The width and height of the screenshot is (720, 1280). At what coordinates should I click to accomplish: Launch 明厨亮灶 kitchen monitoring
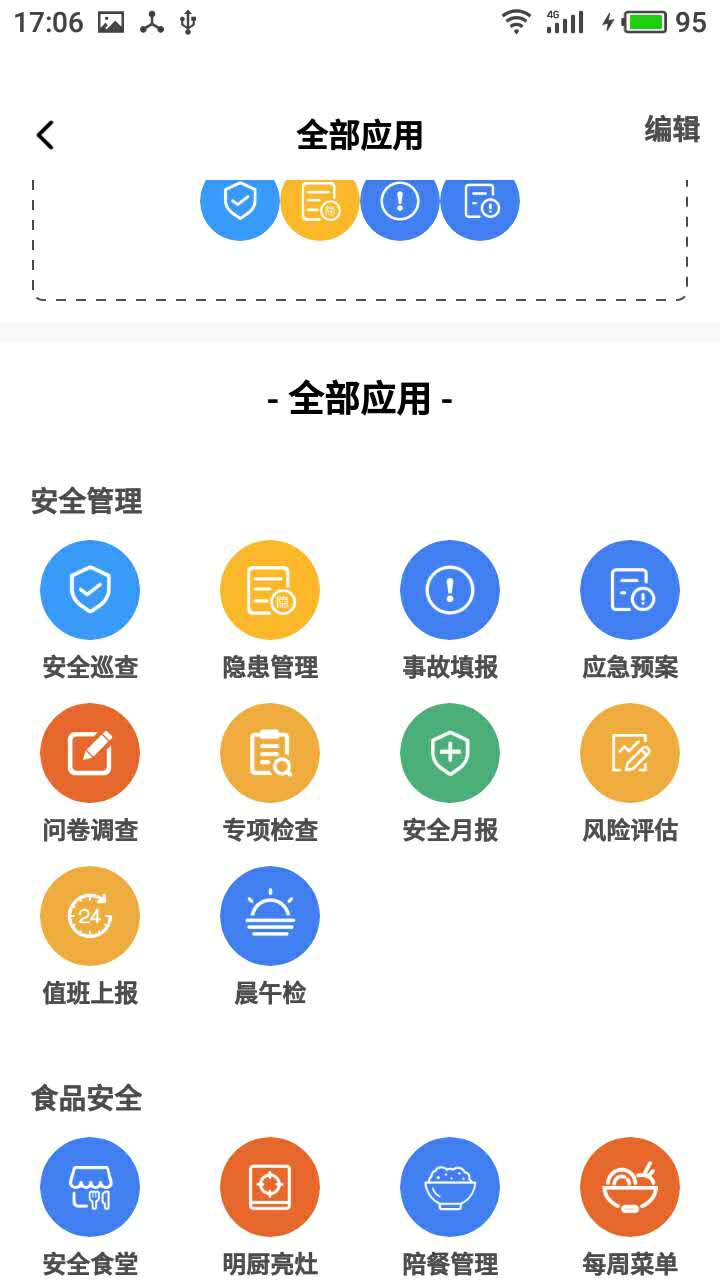270,1186
